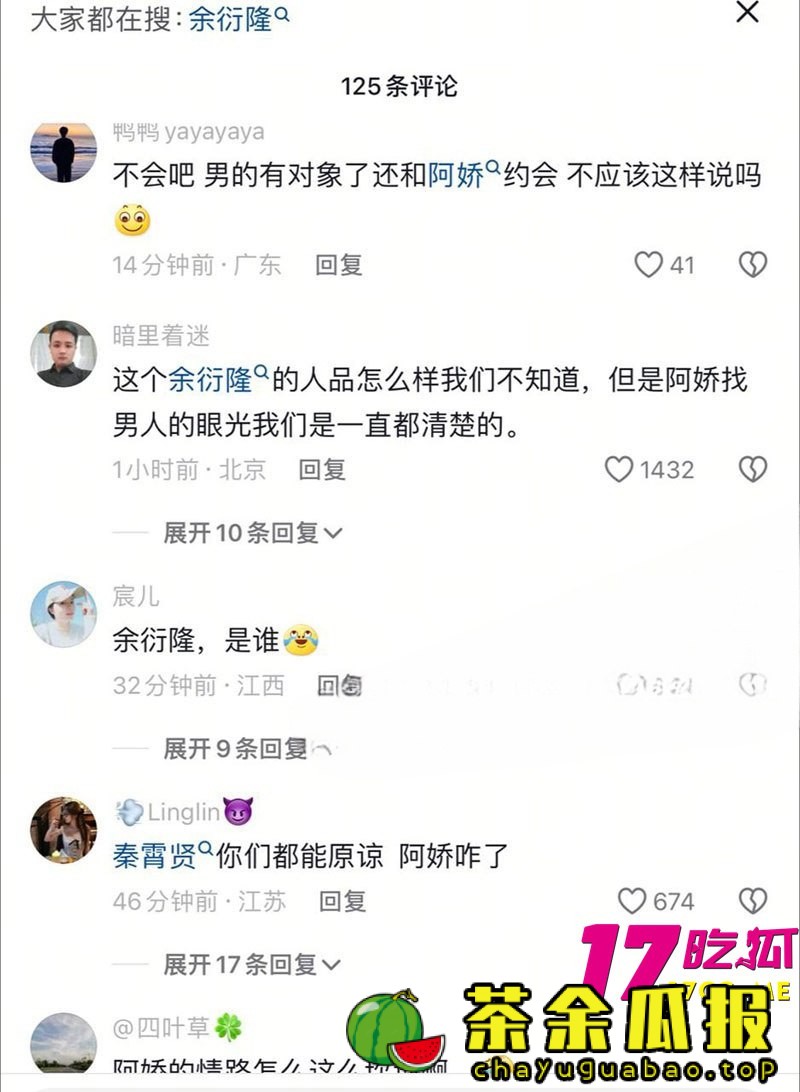The image size is (800, 1092).
Task: View 宸儿's profile avatar
Action: pos(64,614)
